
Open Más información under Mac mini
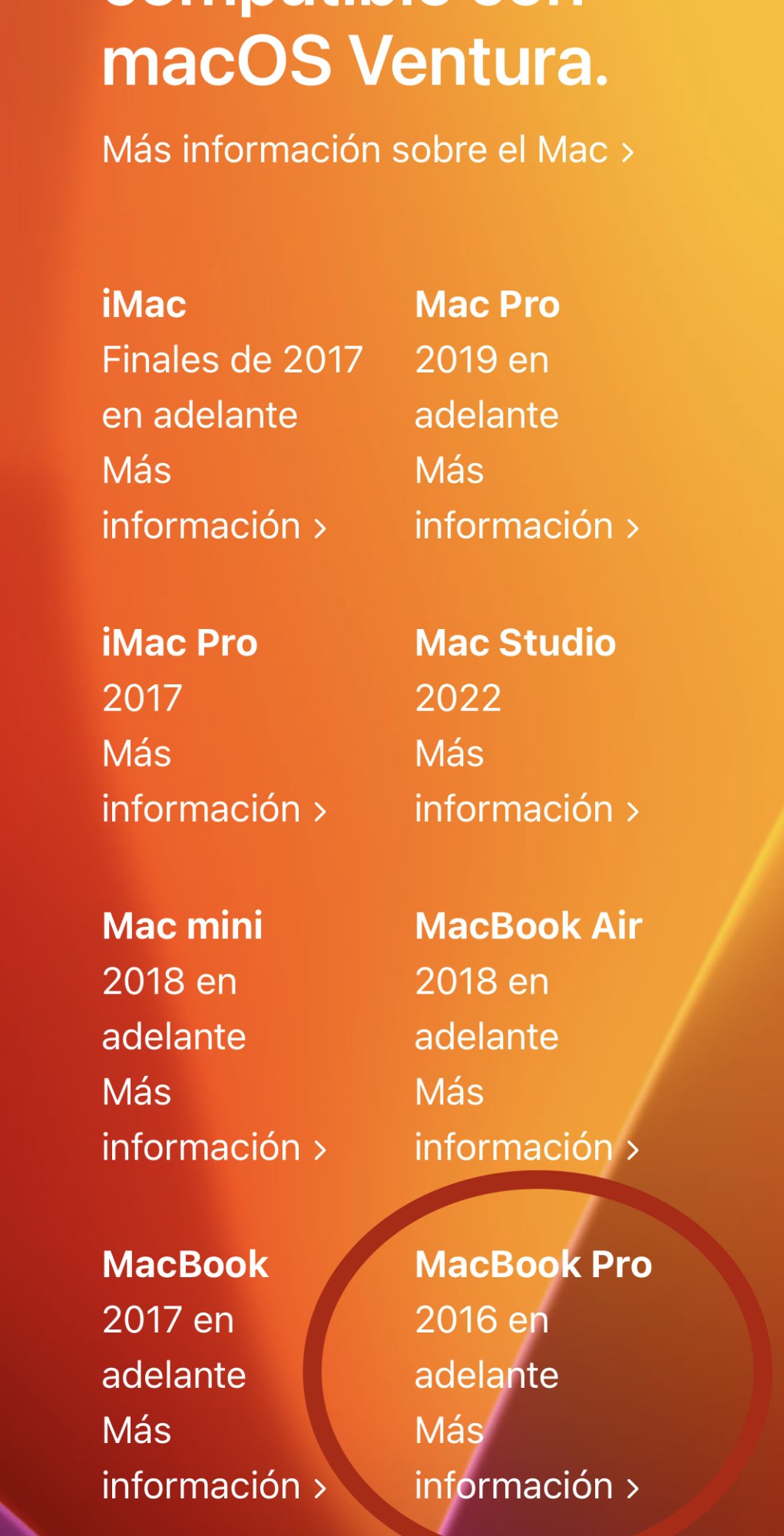(214, 1120)
